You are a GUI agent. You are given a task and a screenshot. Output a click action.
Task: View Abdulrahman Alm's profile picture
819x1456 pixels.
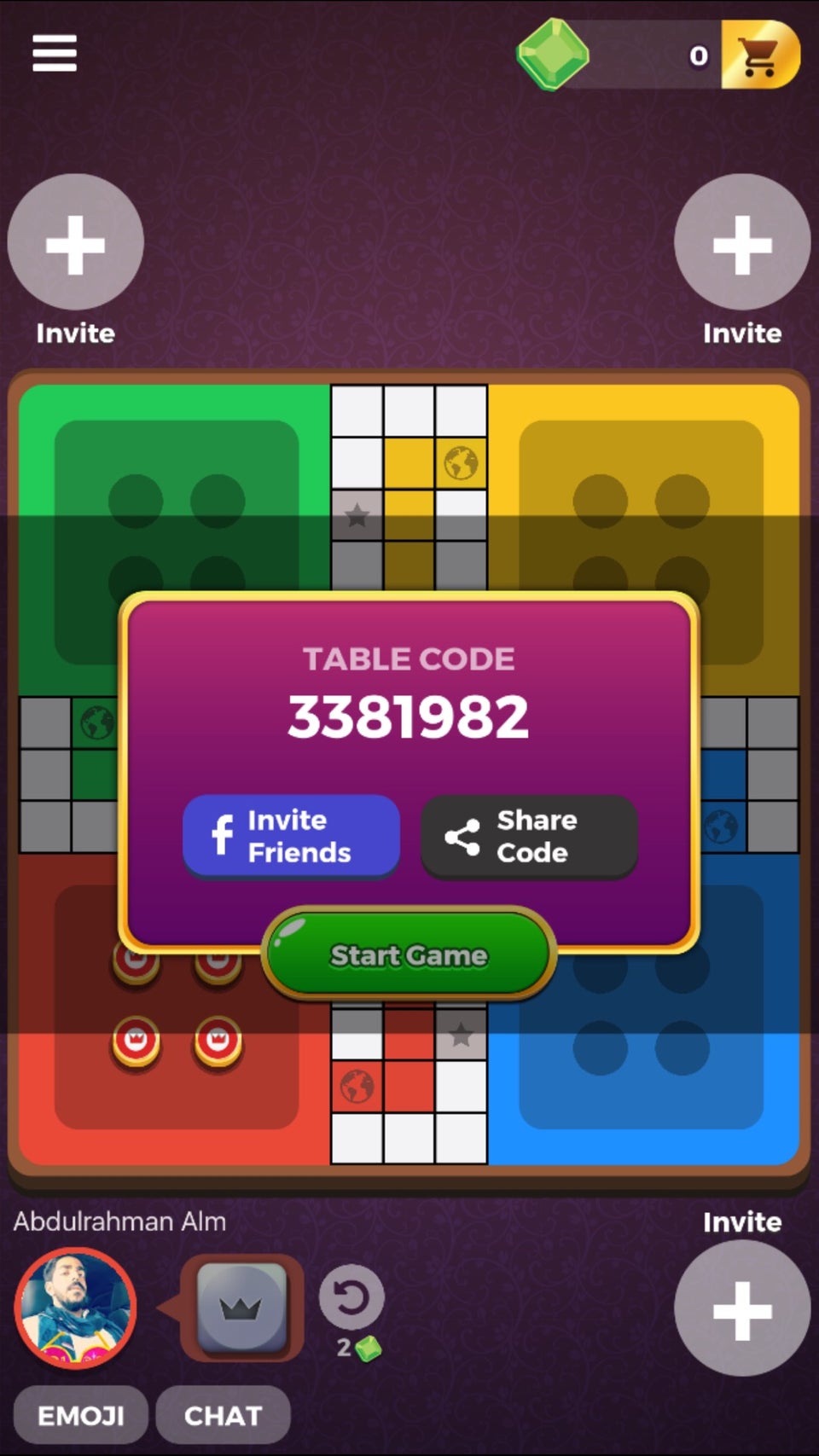[76, 1308]
